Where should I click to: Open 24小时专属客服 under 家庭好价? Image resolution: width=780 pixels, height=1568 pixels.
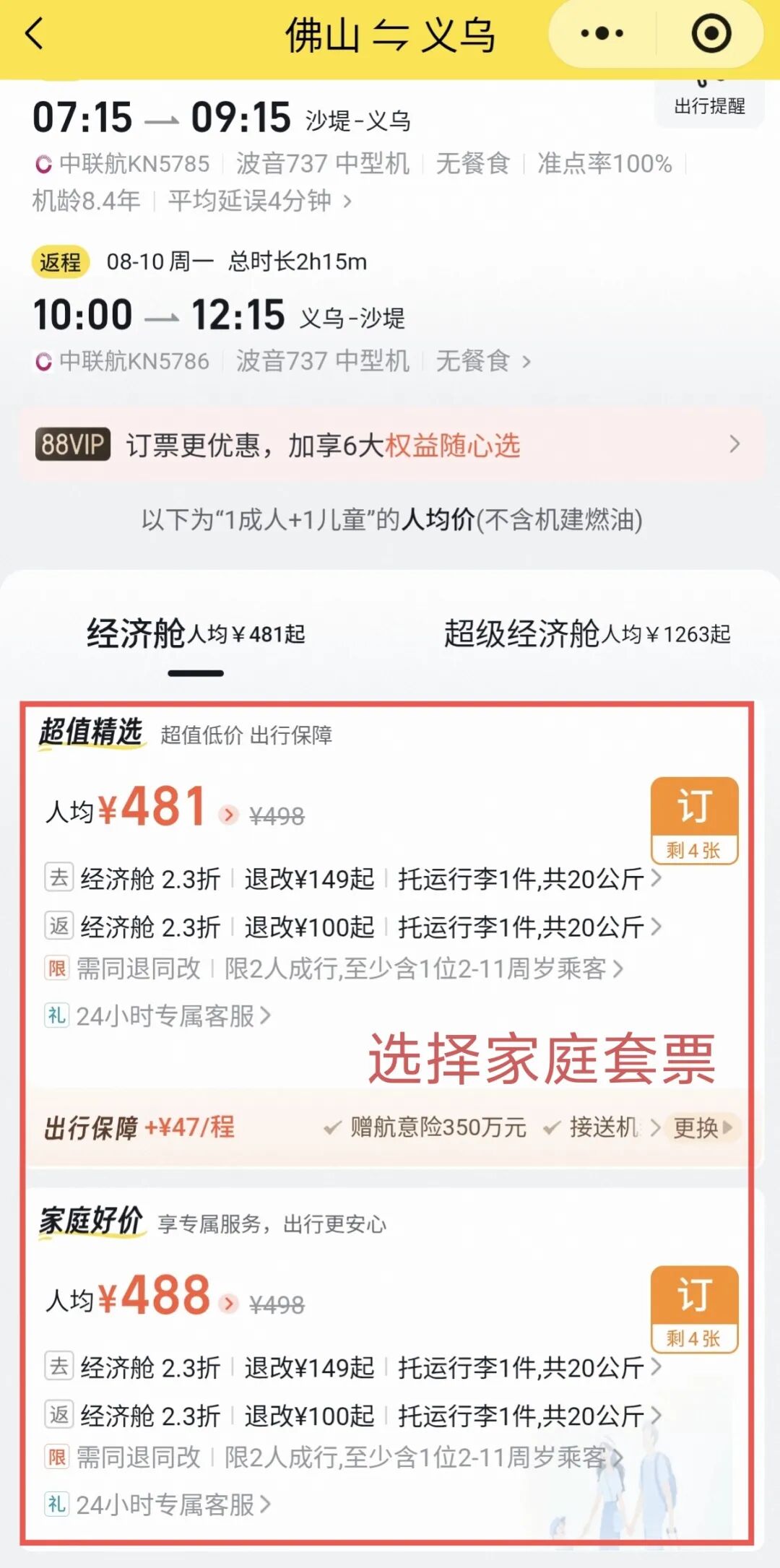(157, 1504)
